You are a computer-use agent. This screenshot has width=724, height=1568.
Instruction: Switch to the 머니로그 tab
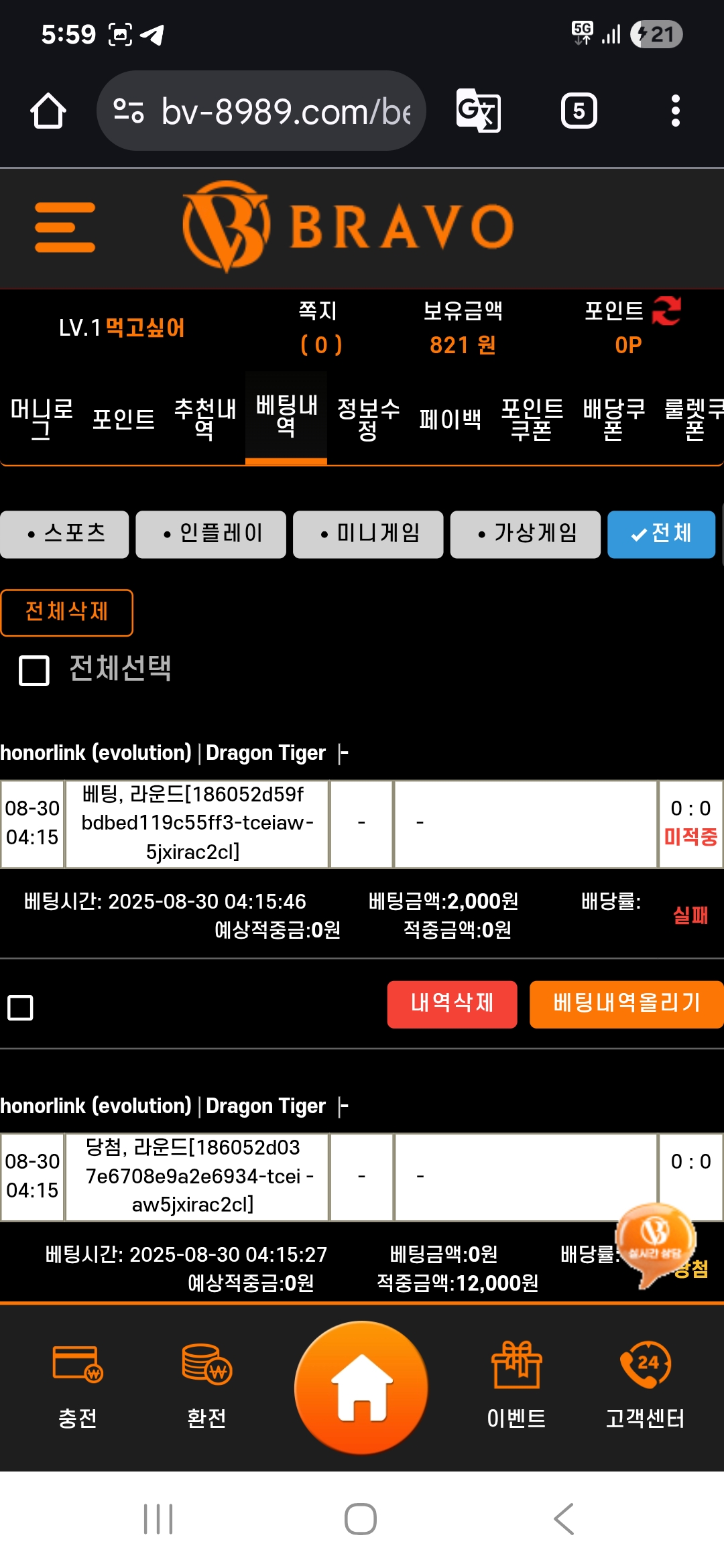coord(42,418)
